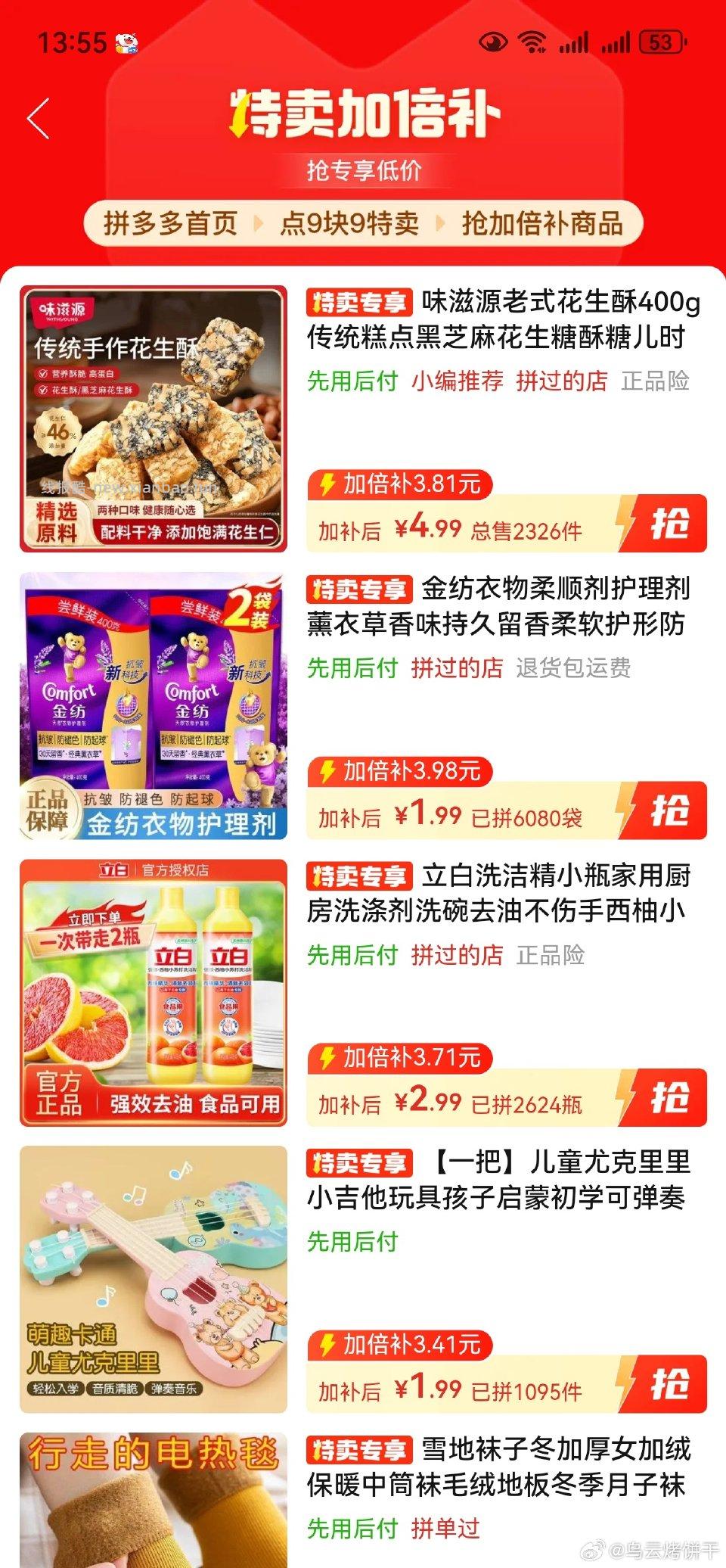Open 拼多多首页 from the breadcrumb
The image size is (726, 1568).
[x=169, y=224]
